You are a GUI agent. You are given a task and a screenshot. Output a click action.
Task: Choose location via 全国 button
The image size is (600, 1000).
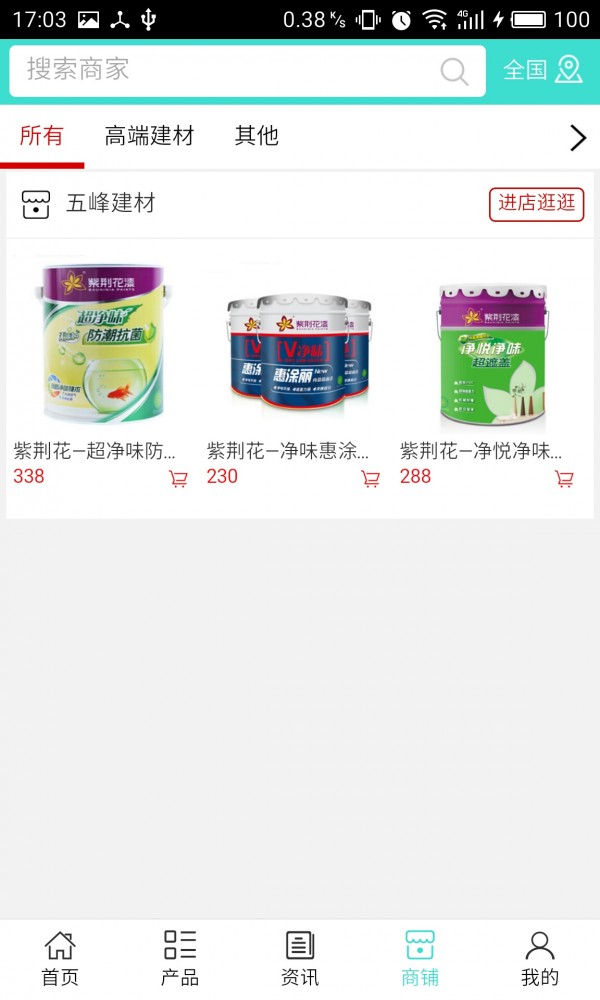(x=542, y=70)
